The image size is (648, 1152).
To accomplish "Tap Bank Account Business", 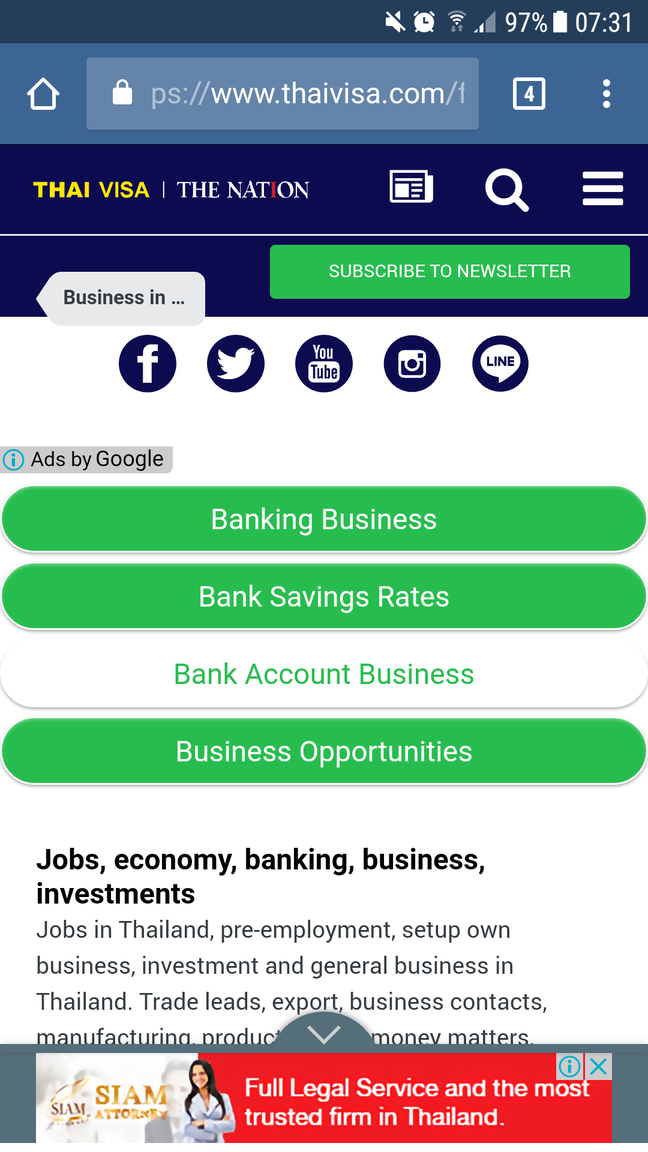I will click(x=324, y=674).
